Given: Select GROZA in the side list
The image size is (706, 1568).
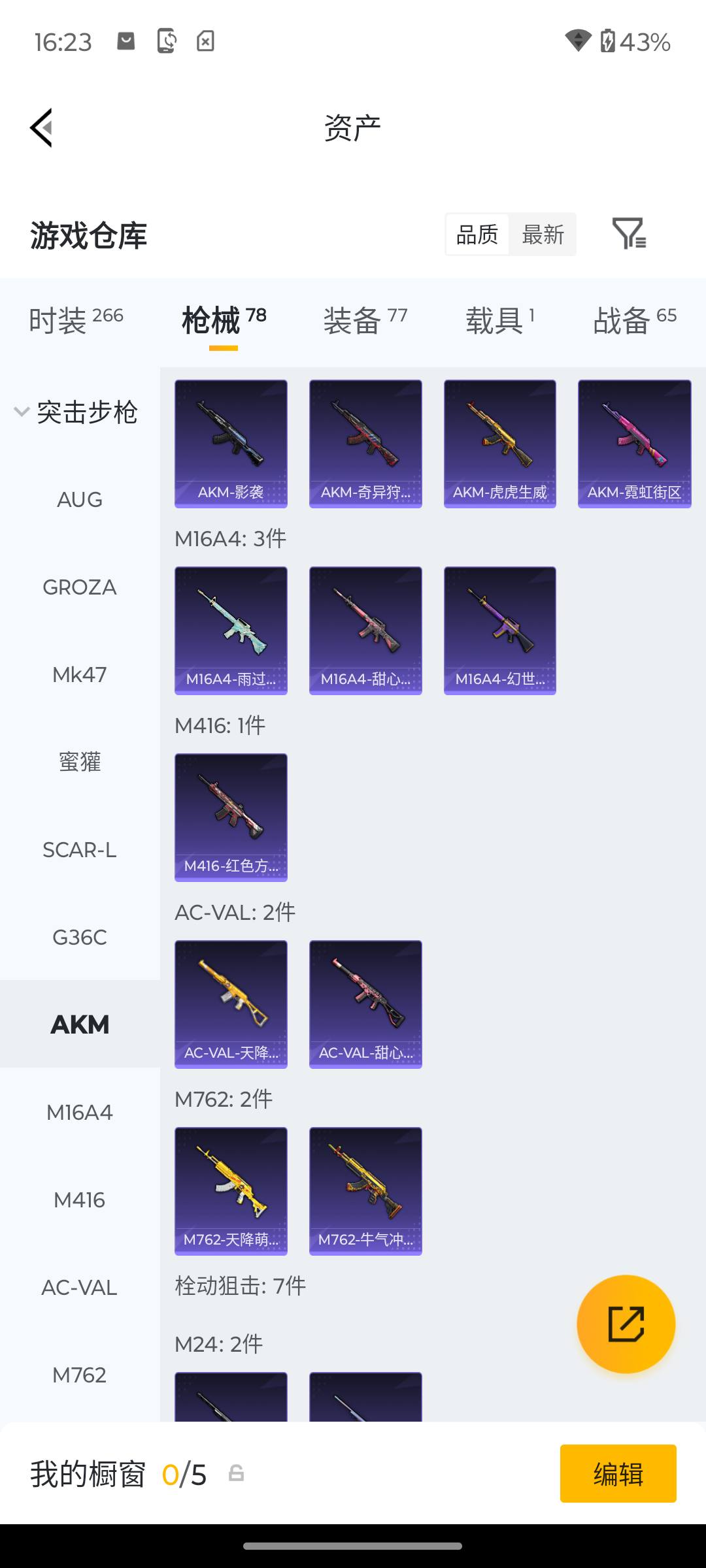Looking at the screenshot, I should point(80,587).
